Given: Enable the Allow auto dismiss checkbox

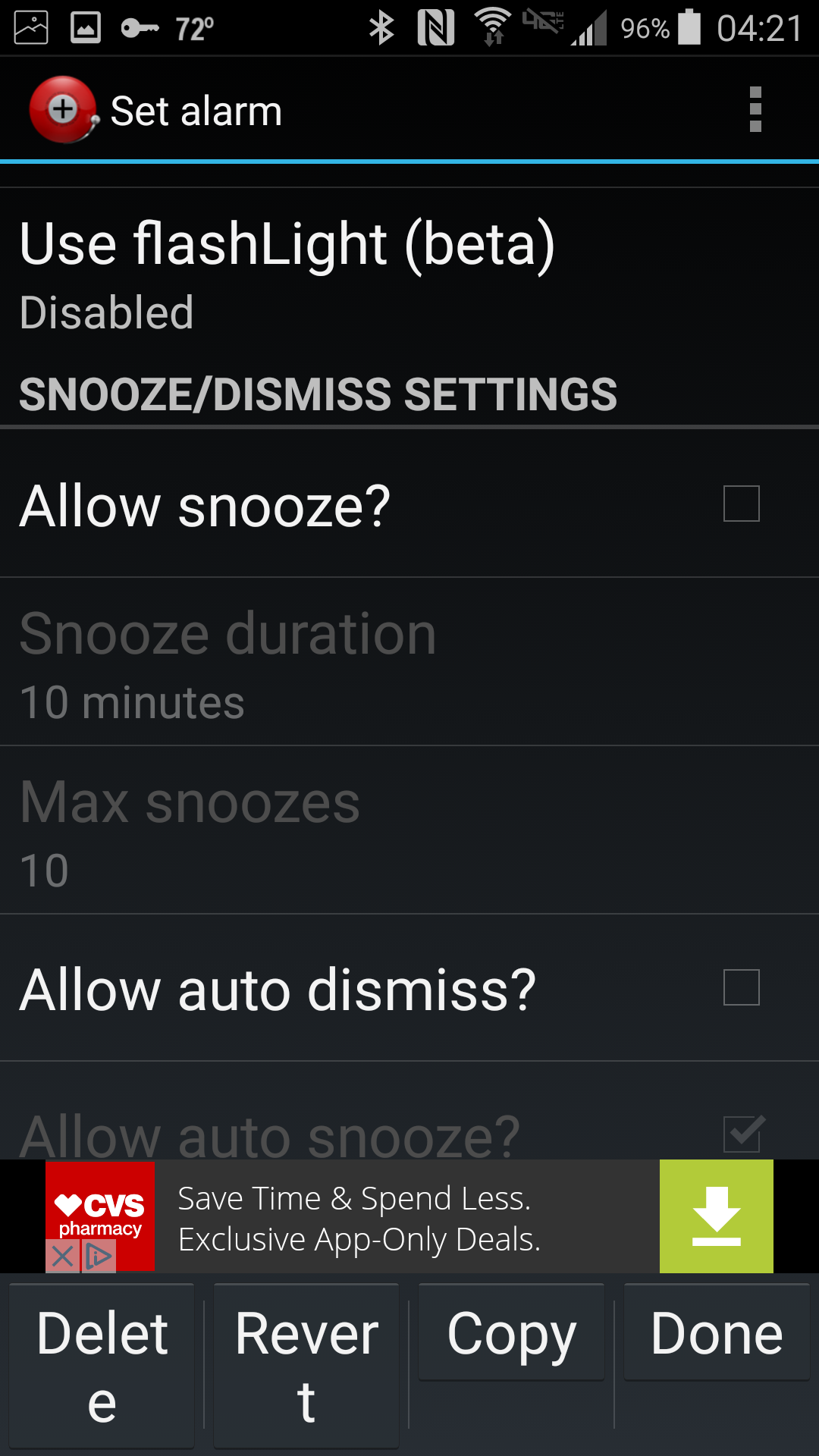Looking at the screenshot, I should (741, 987).
